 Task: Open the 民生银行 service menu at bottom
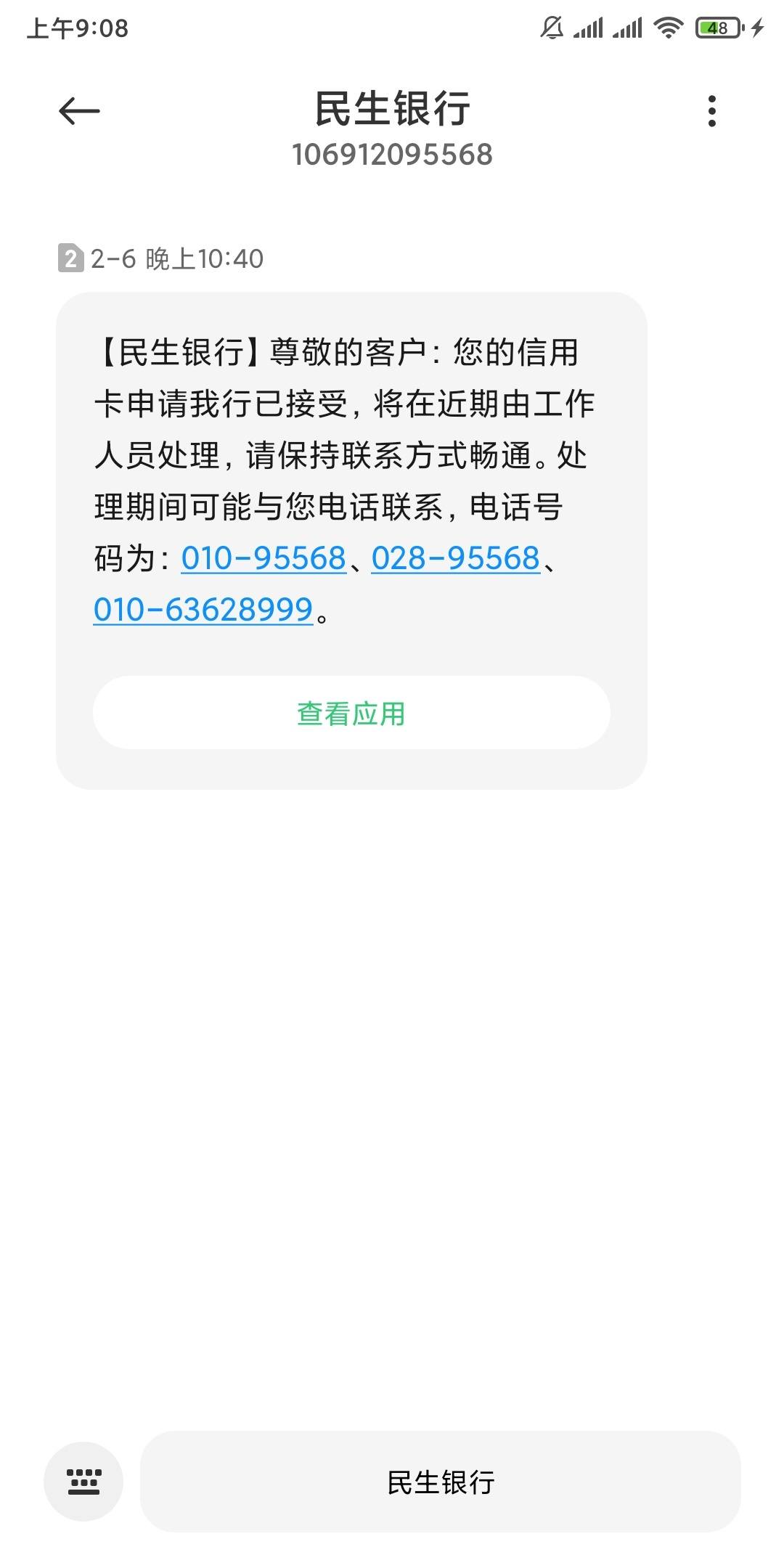441,1482
